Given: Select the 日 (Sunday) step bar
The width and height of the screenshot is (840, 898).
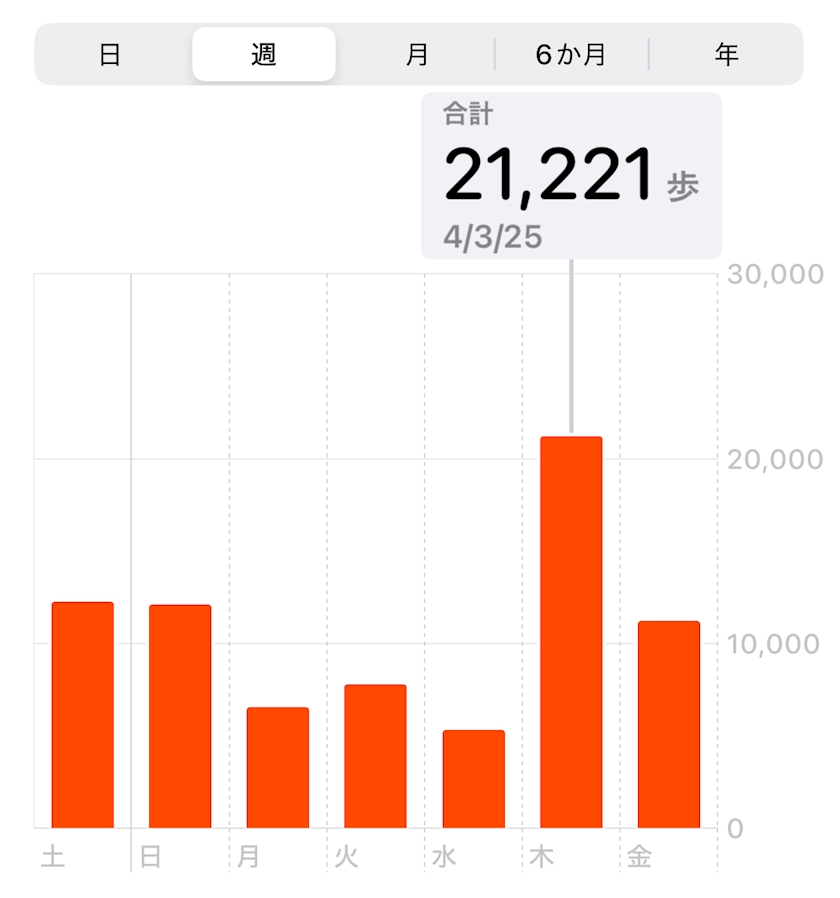Looking at the screenshot, I should click(x=180, y=716).
